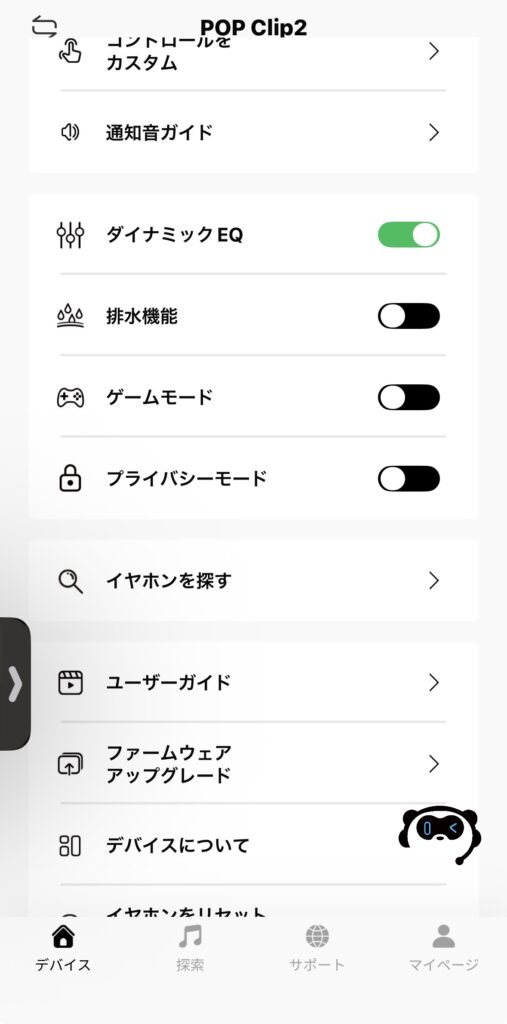Open コントロールをカスタム settings
Image resolution: width=507 pixels, height=1024 pixels.
[254, 54]
